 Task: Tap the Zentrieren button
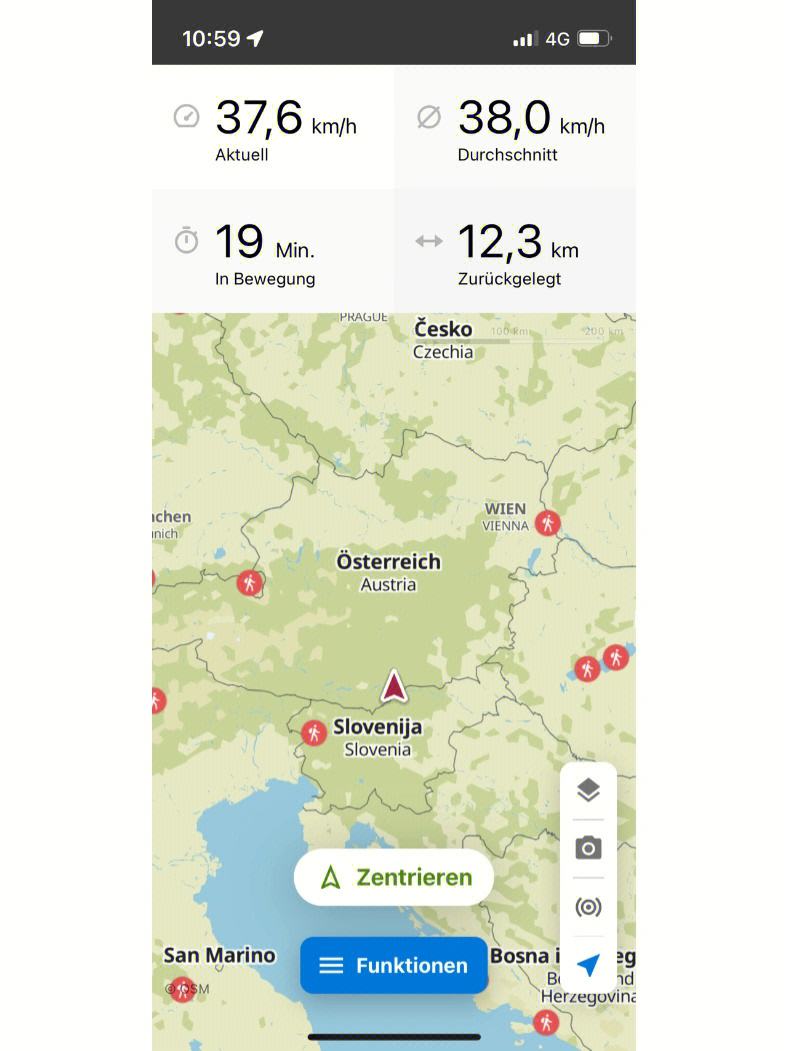393,877
